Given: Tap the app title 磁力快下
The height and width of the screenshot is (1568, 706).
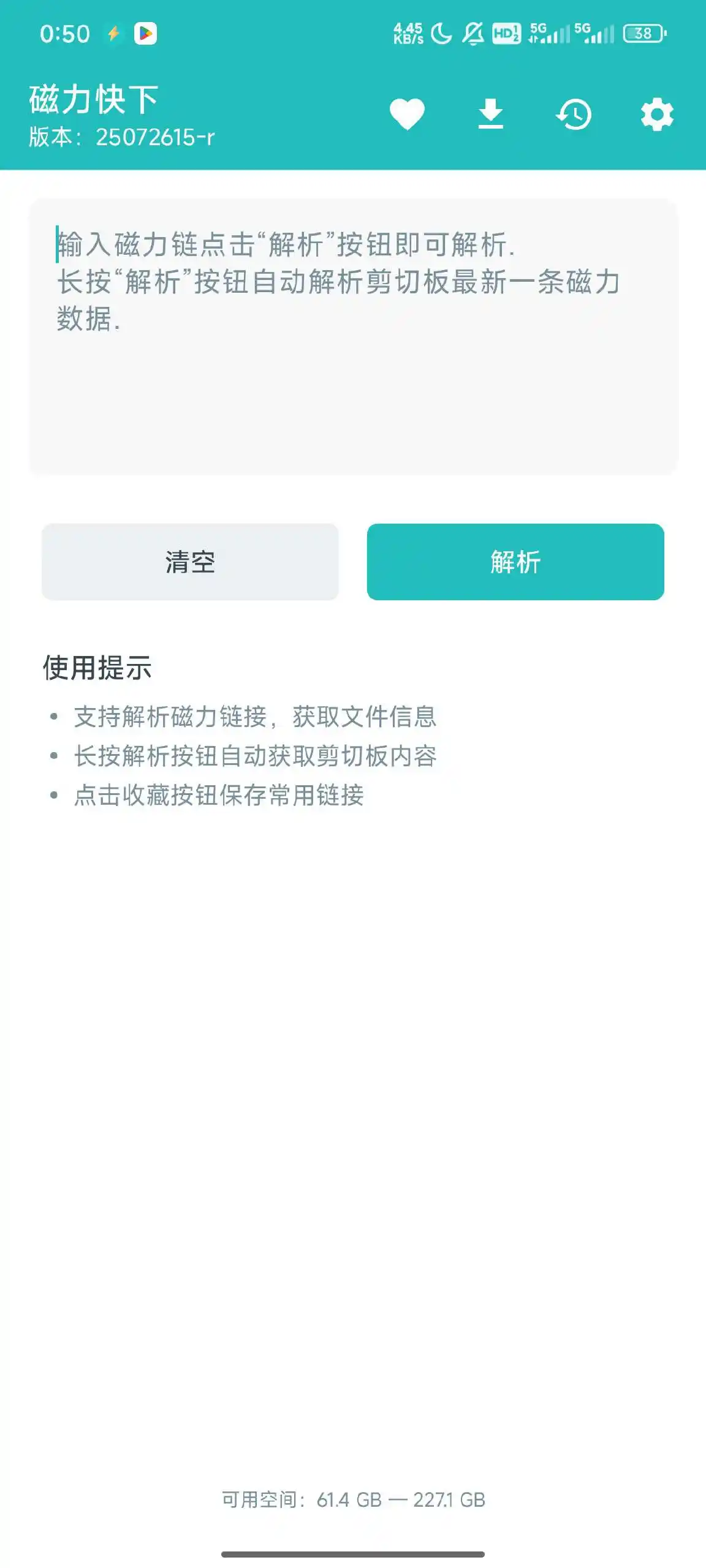Looking at the screenshot, I should 93,98.
